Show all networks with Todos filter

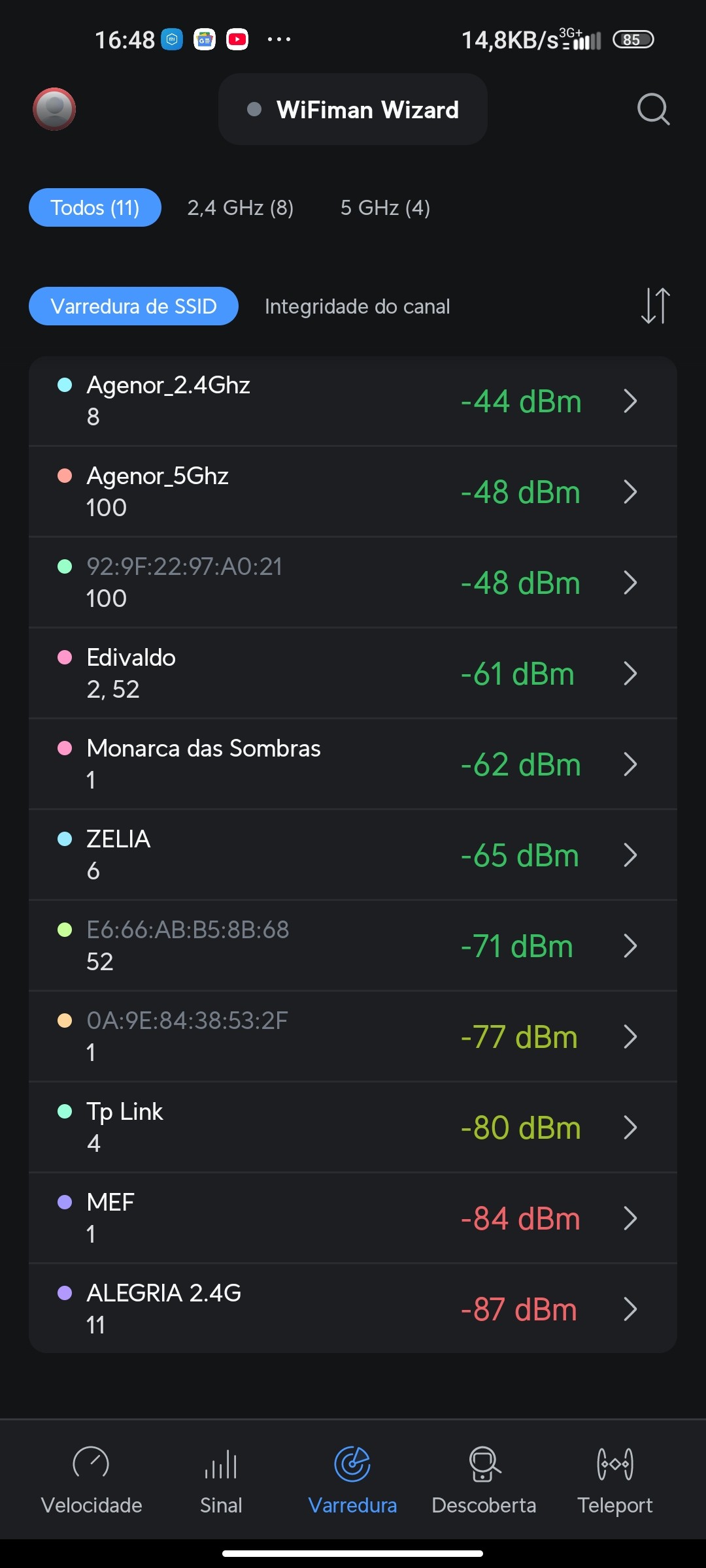click(95, 208)
